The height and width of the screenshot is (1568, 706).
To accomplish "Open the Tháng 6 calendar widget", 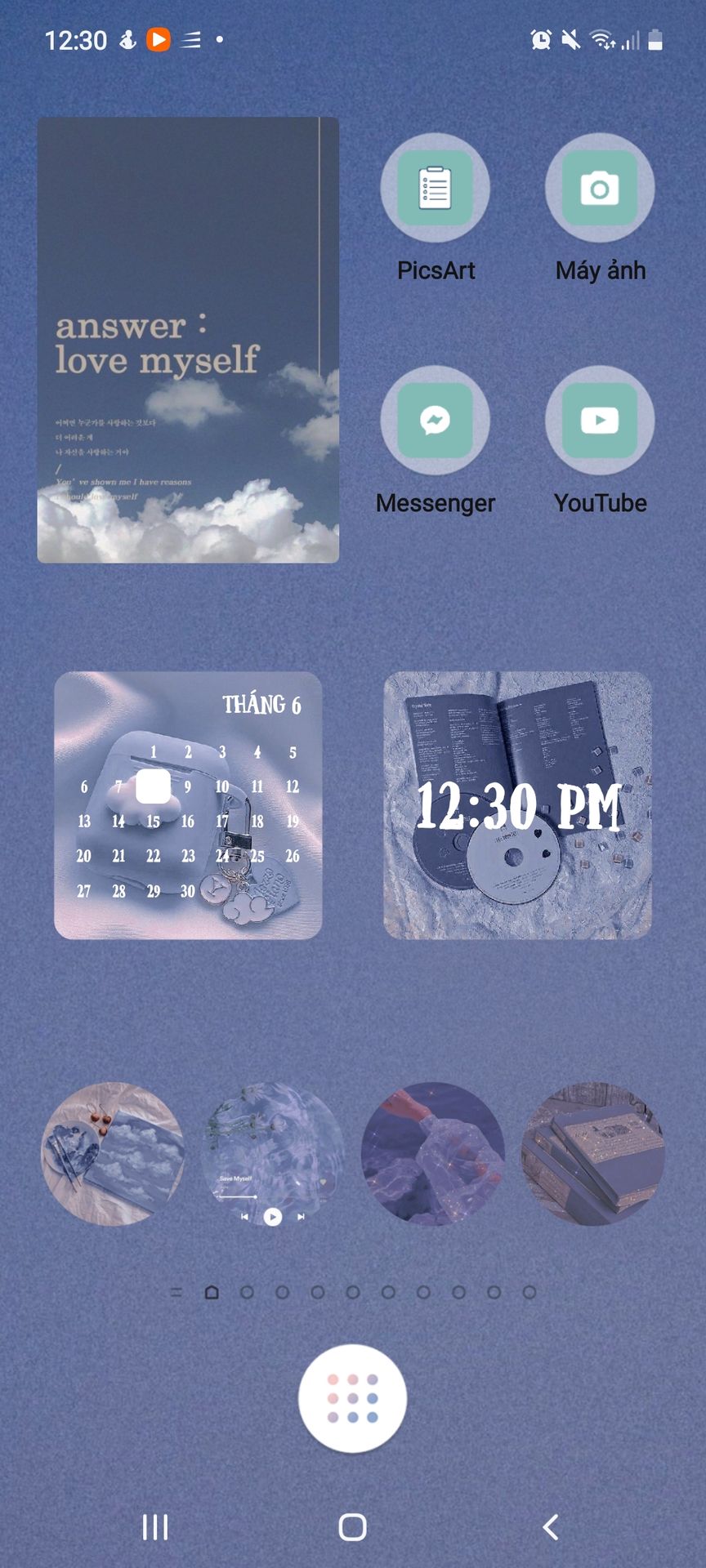I will (x=188, y=805).
